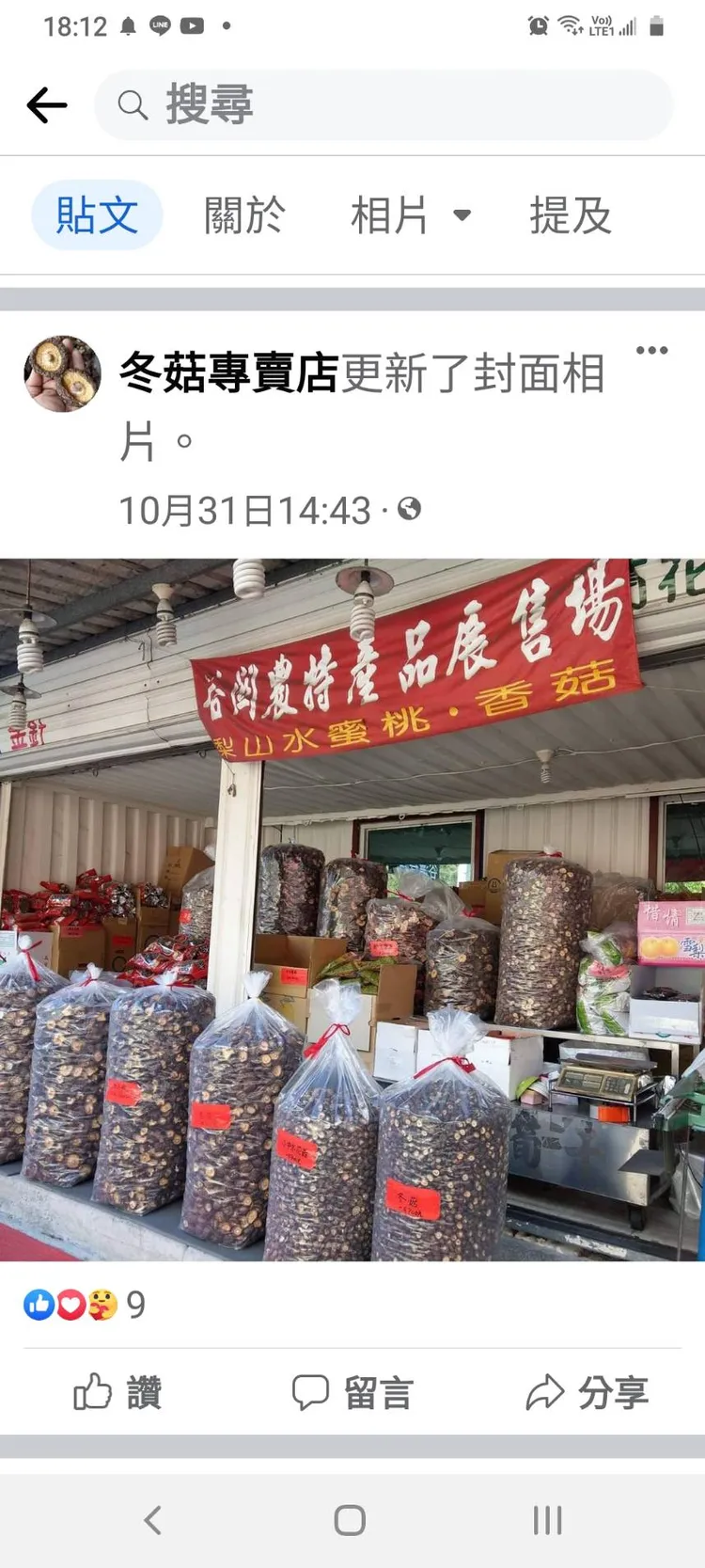Tap the YouTube icon in the status bar
The width and height of the screenshot is (705, 1568).
192,25
